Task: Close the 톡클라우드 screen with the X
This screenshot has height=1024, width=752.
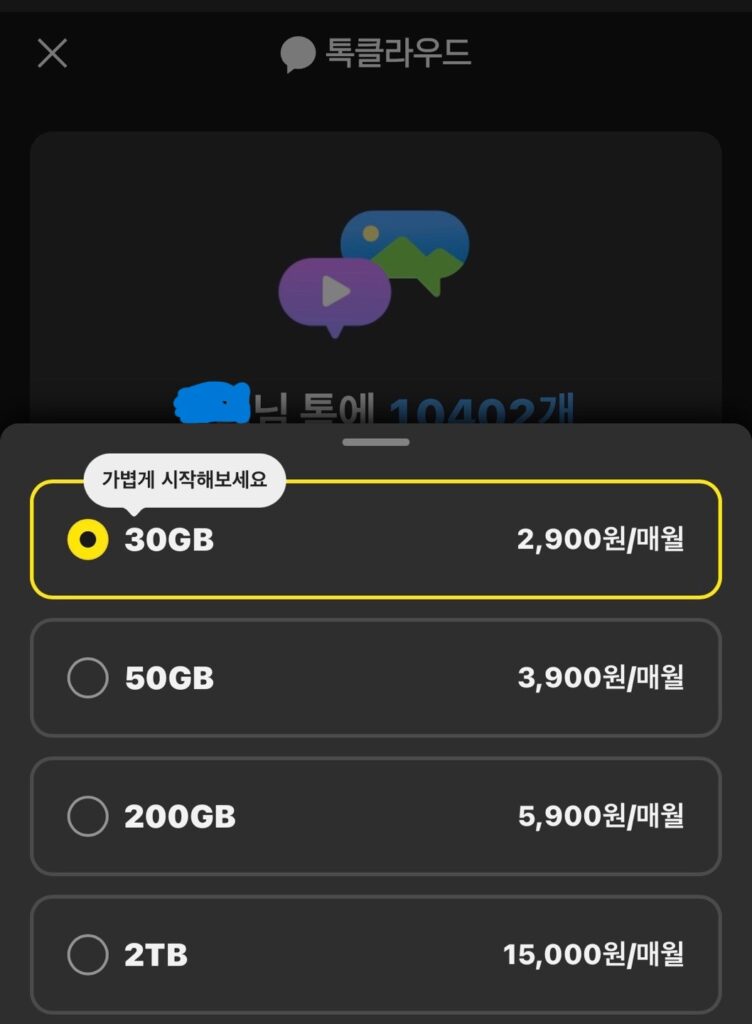Action: (51, 54)
